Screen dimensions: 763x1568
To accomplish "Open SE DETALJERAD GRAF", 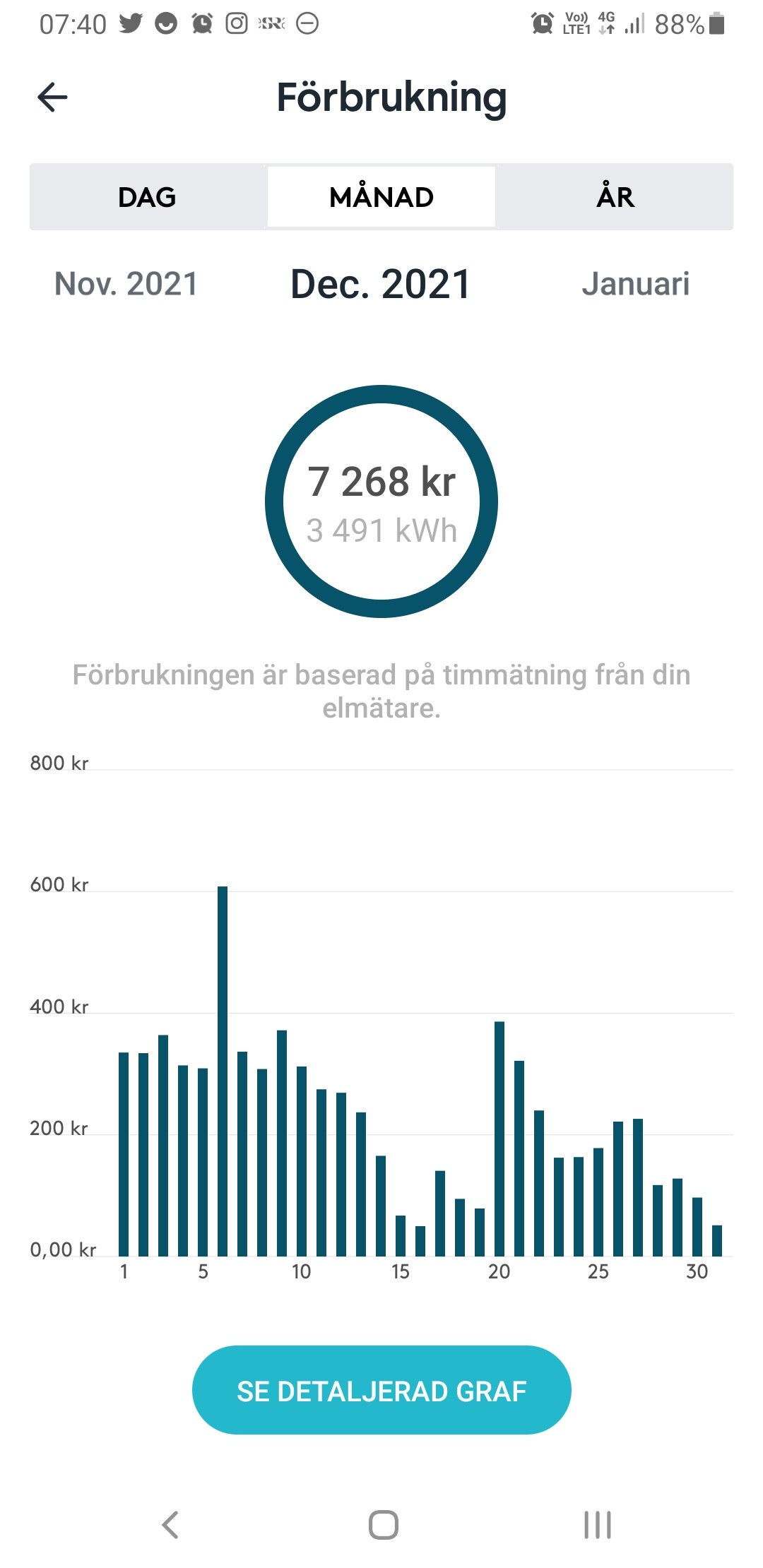I will pos(381,1390).
